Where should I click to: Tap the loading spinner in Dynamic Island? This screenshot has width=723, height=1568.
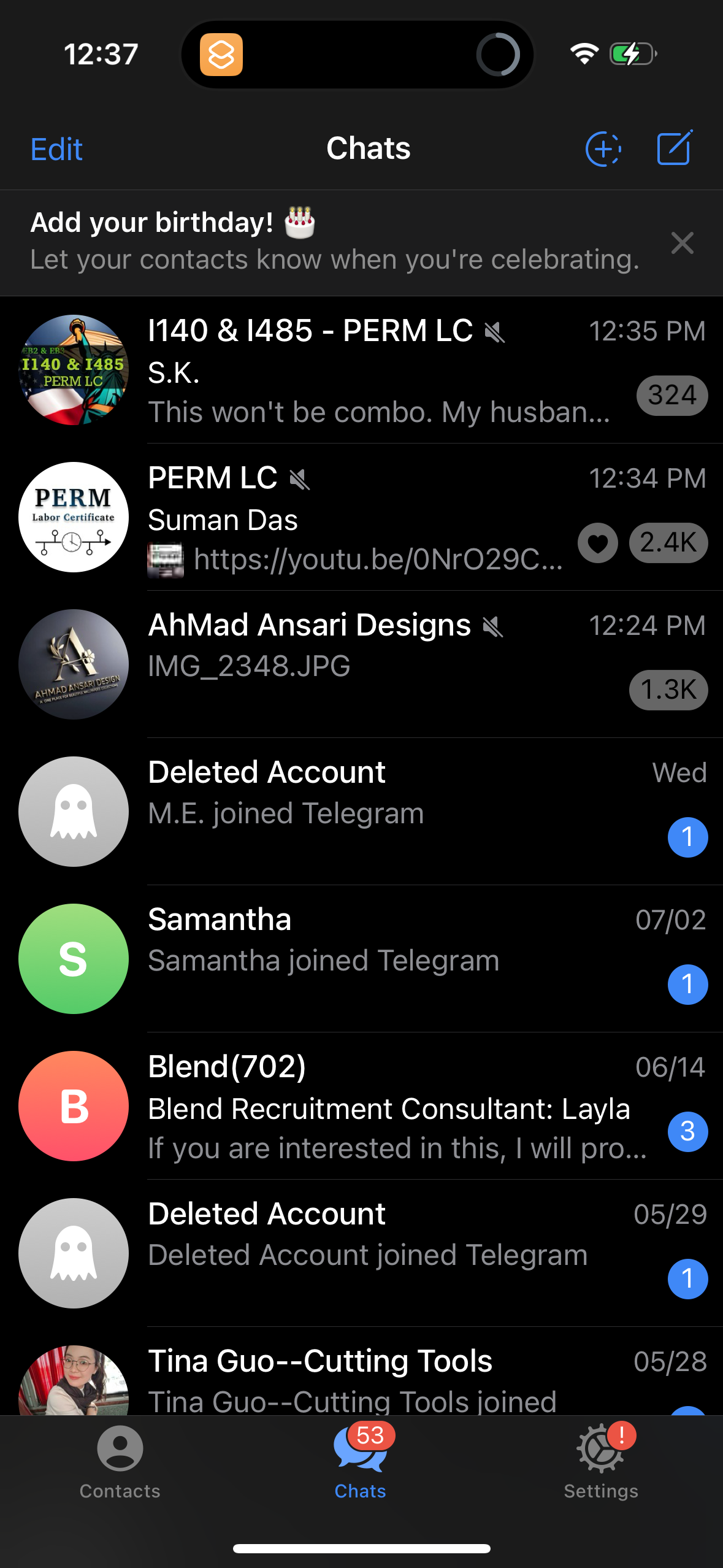(x=498, y=54)
